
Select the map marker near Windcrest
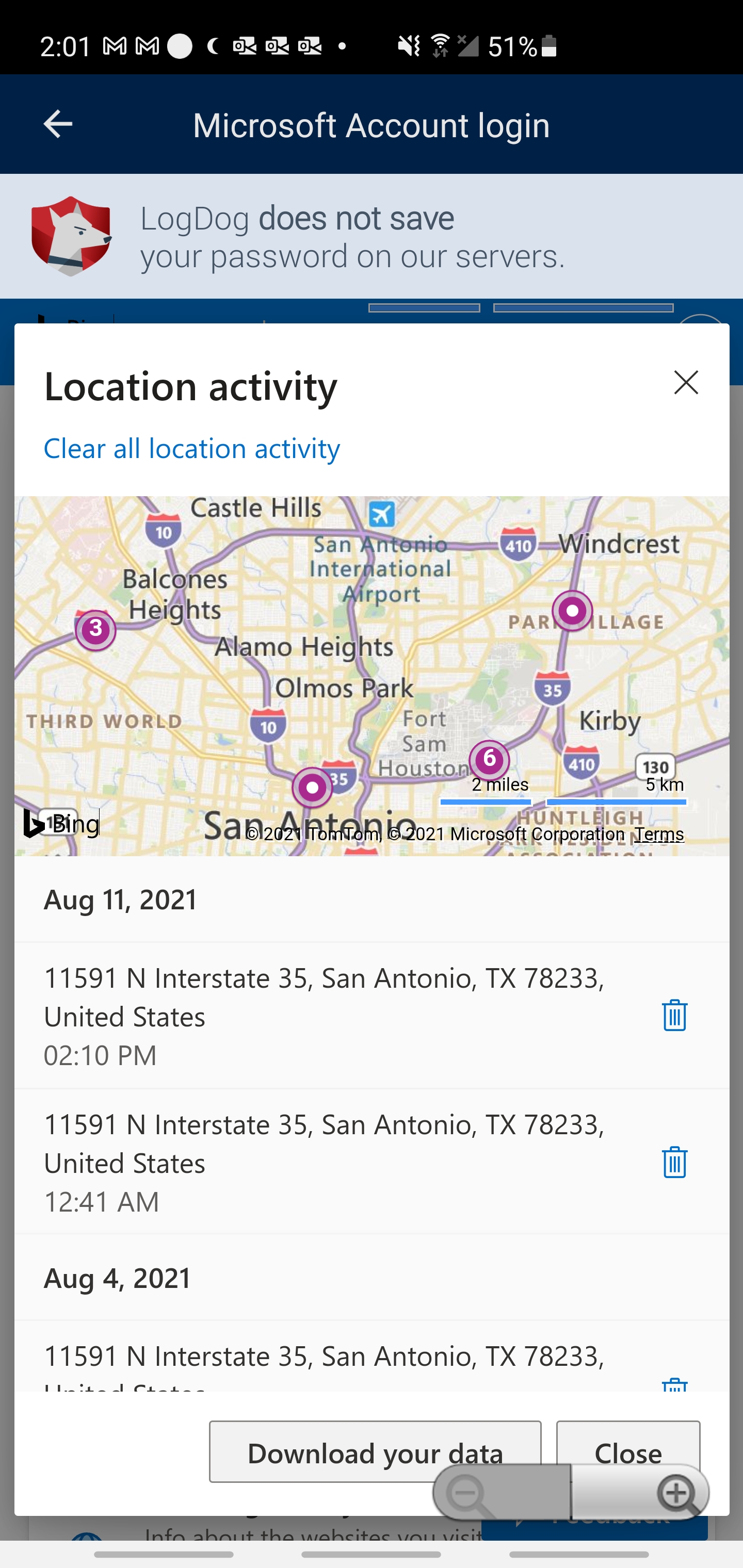572,611
